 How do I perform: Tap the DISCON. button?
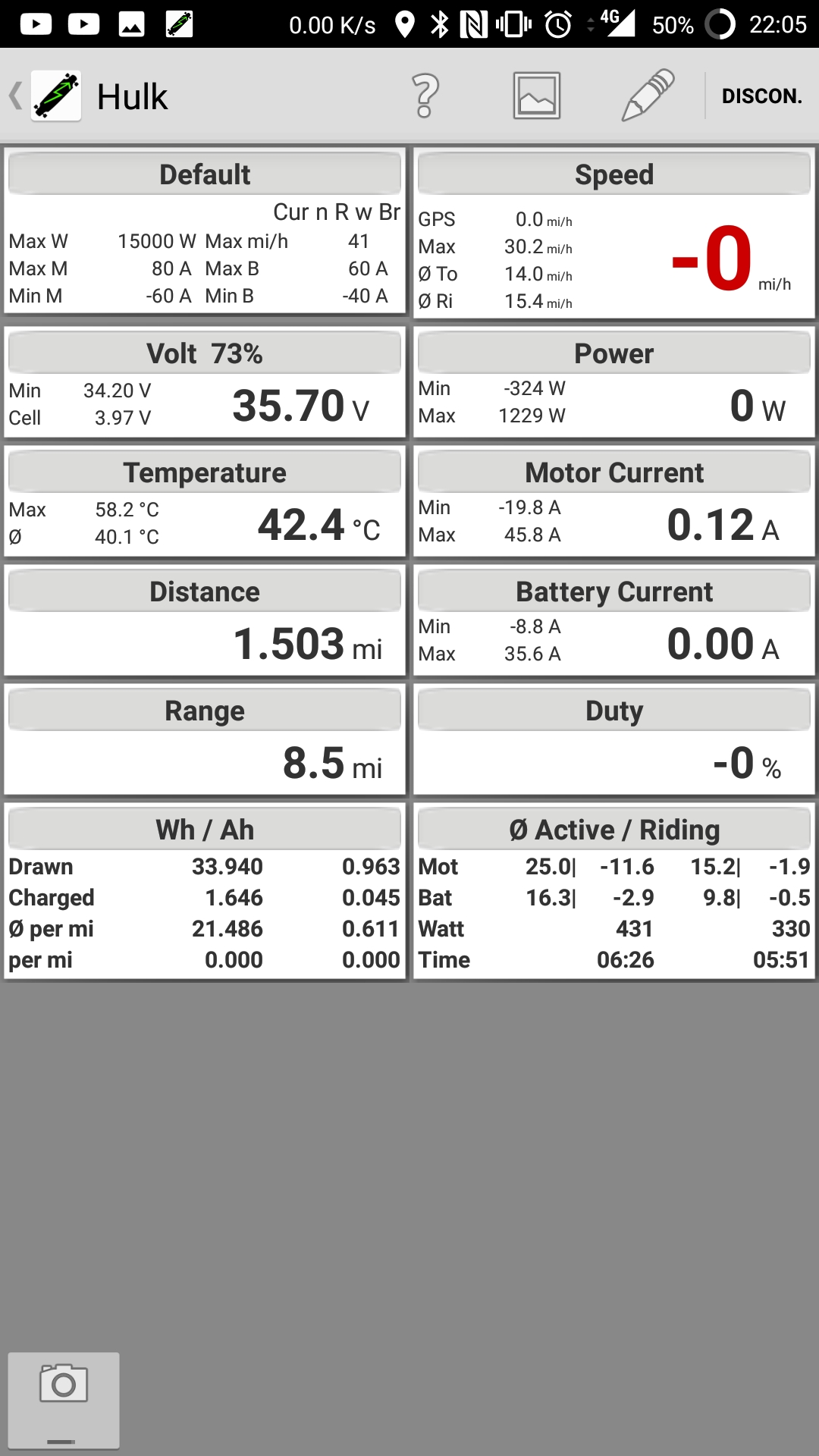(x=761, y=96)
